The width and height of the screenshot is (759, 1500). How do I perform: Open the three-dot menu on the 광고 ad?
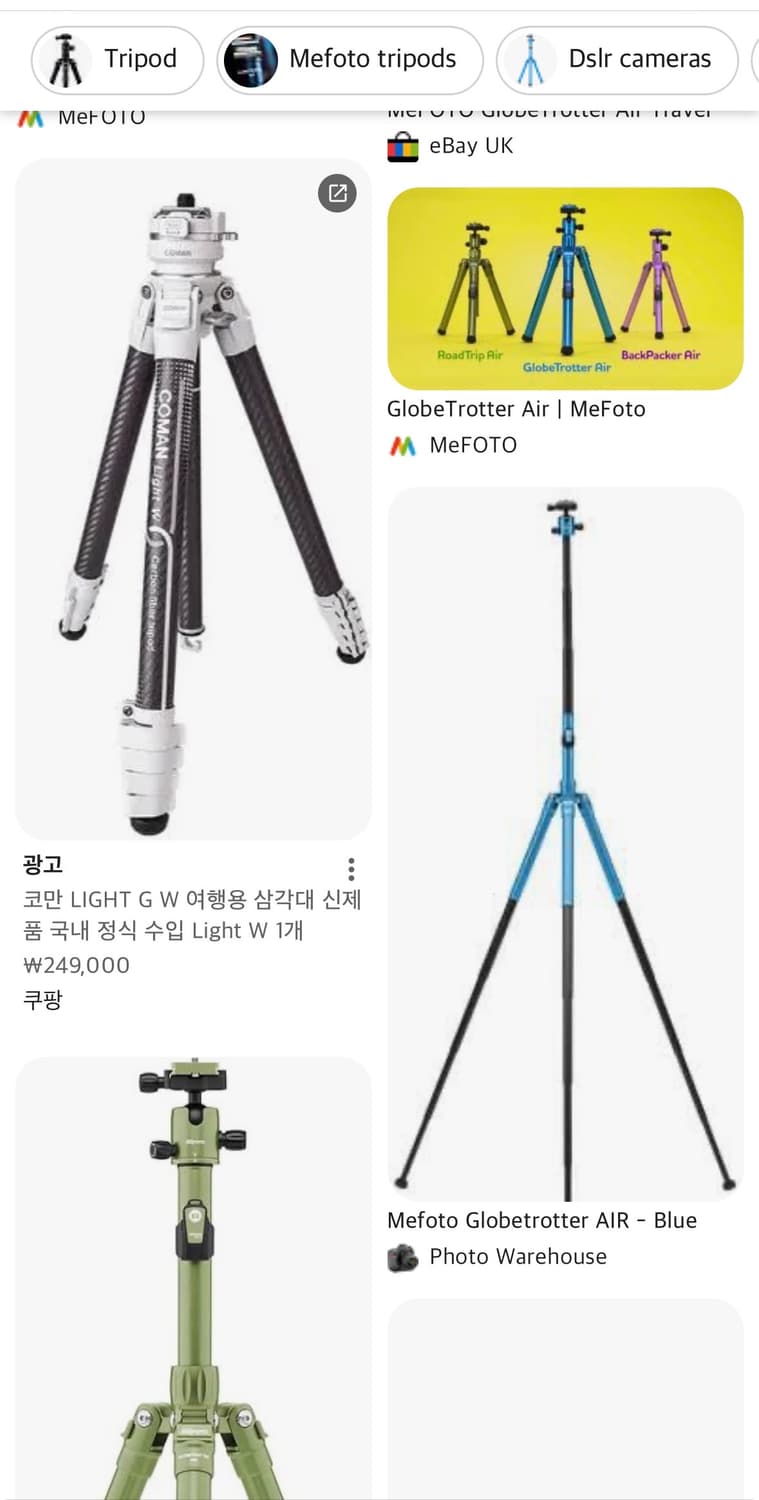coord(351,869)
